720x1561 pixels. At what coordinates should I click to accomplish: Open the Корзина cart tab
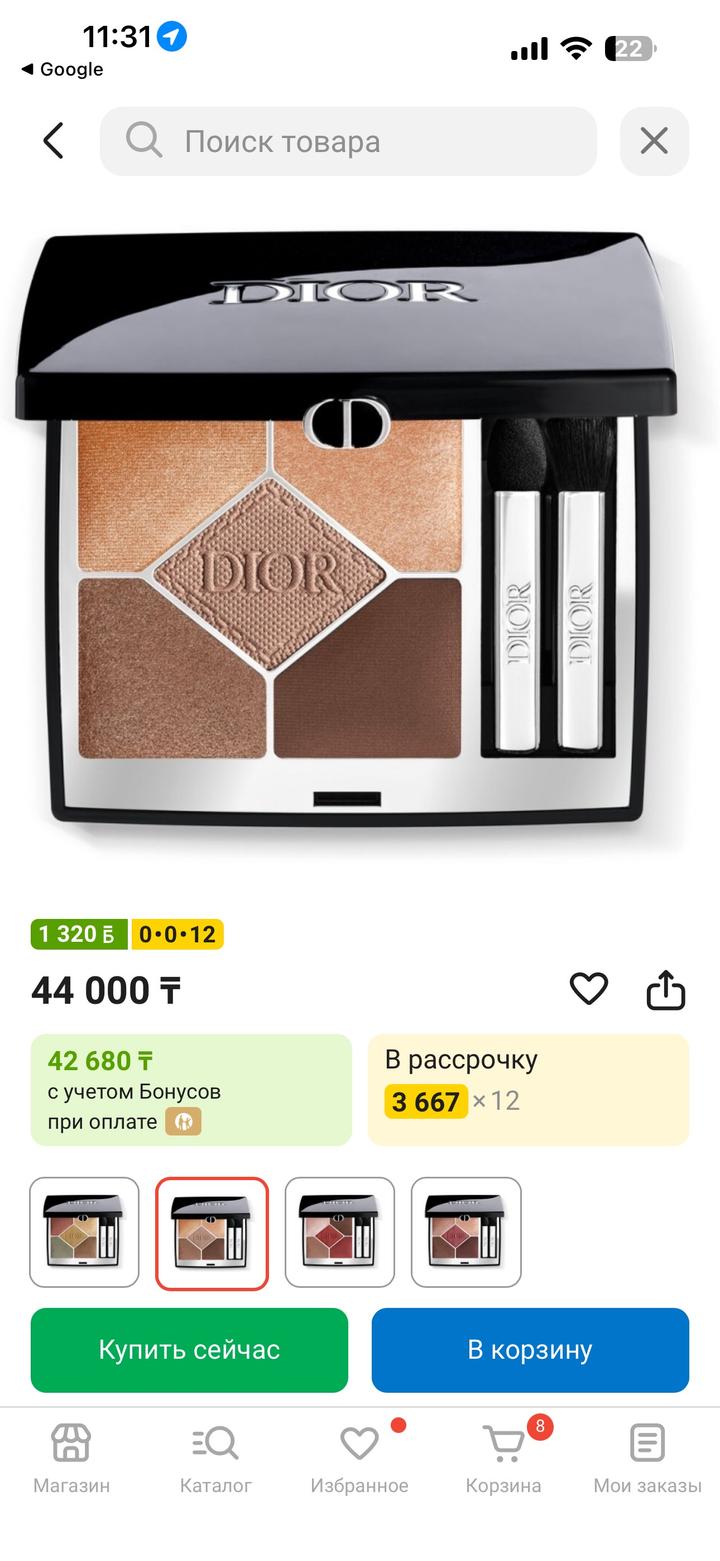503,1458
